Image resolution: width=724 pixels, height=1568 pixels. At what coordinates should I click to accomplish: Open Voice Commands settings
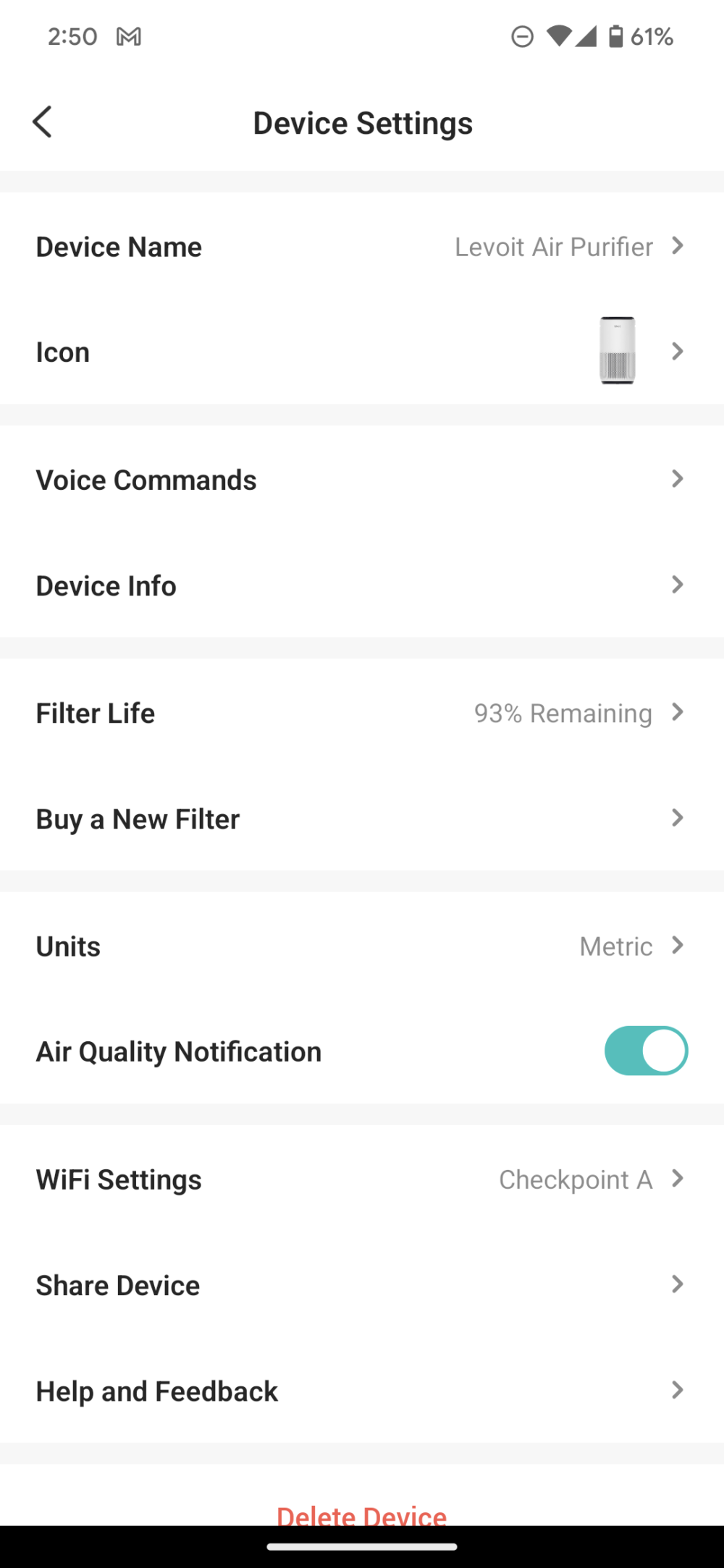[362, 479]
